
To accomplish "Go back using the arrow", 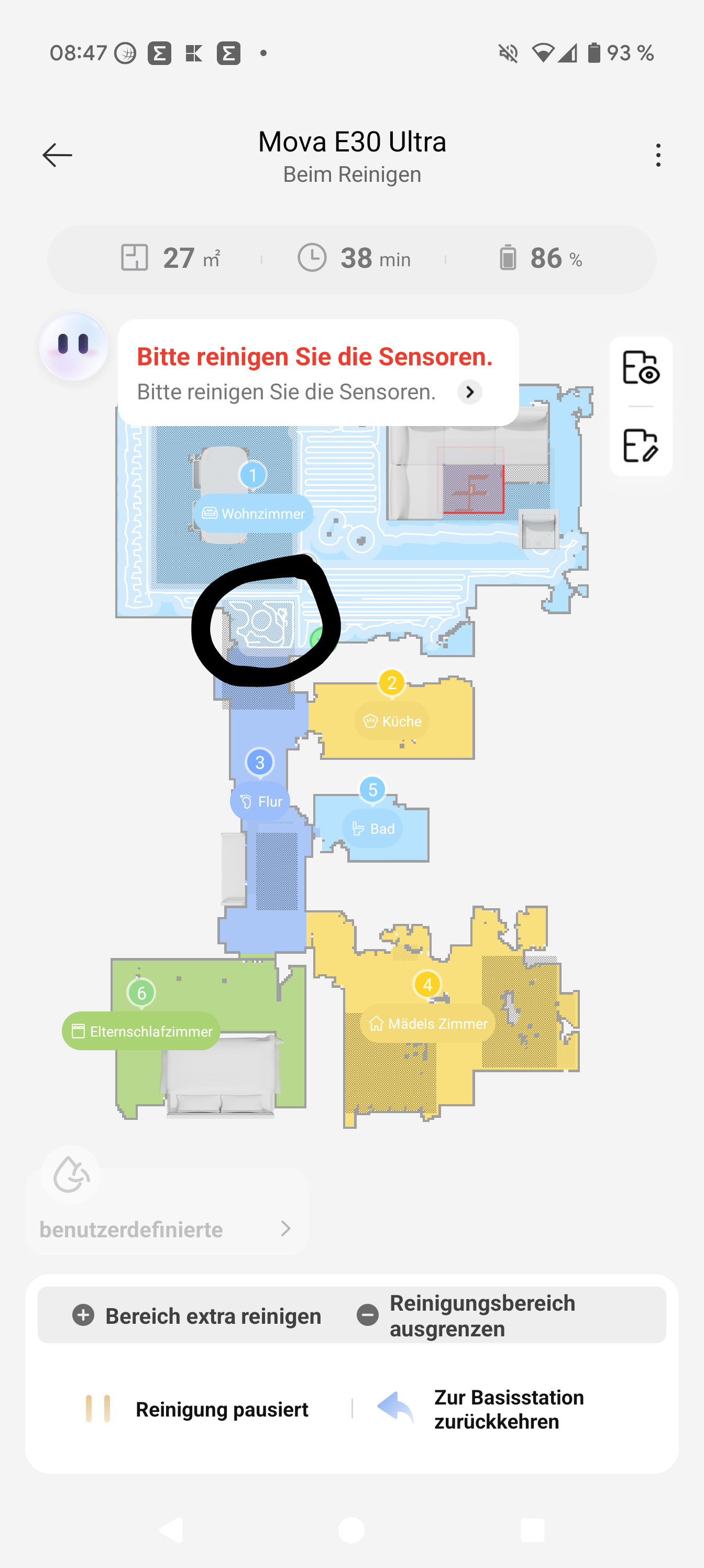I will tap(57, 155).
